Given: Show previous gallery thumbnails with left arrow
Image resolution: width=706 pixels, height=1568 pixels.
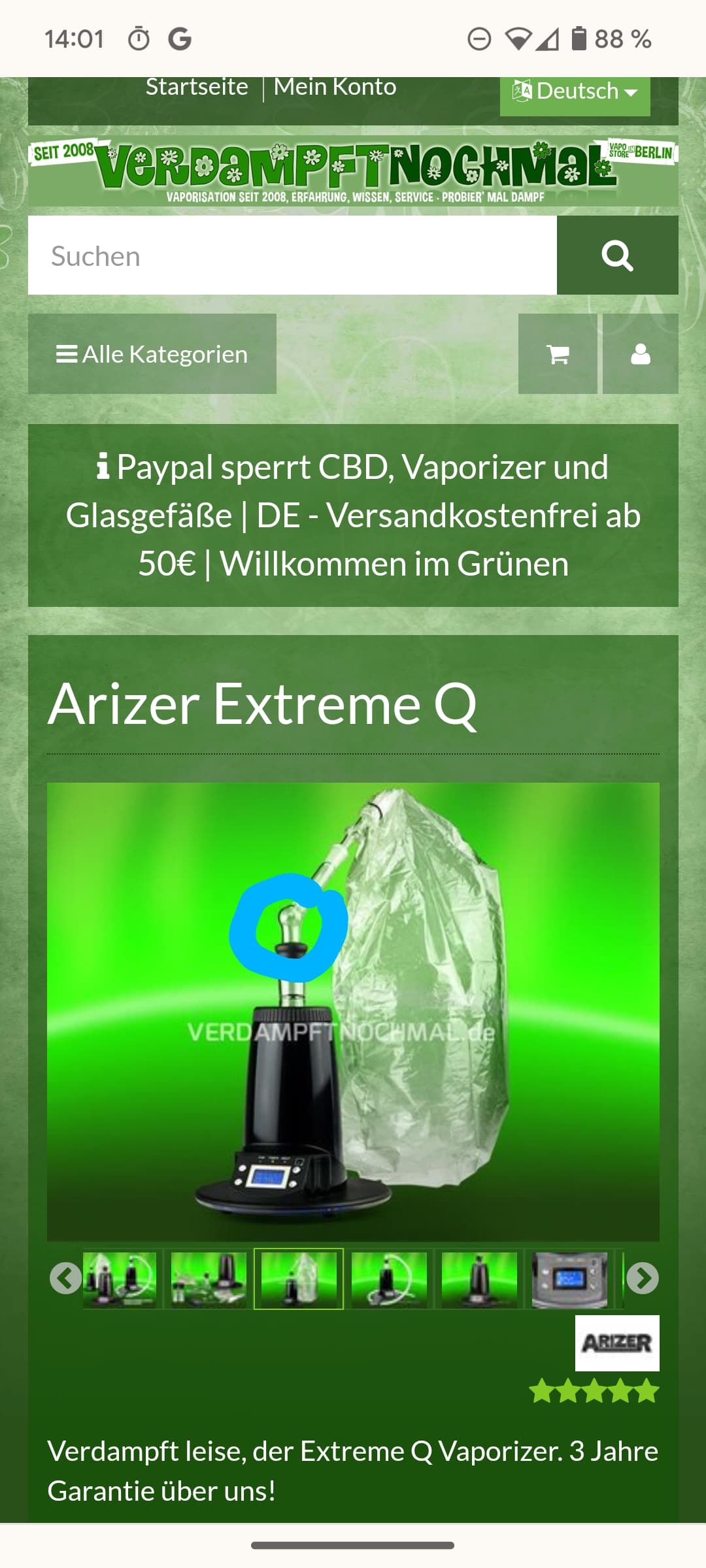Looking at the screenshot, I should point(65,1278).
